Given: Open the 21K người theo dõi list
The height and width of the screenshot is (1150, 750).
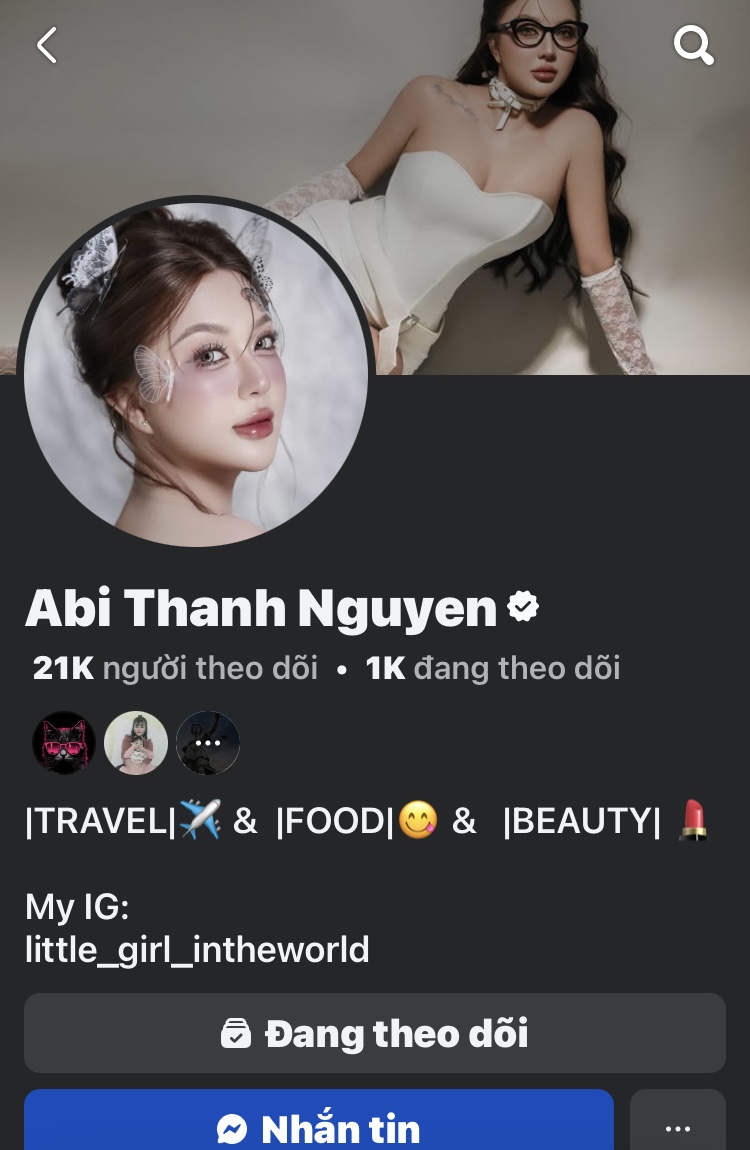Looking at the screenshot, I should click(x=175, y=668).
